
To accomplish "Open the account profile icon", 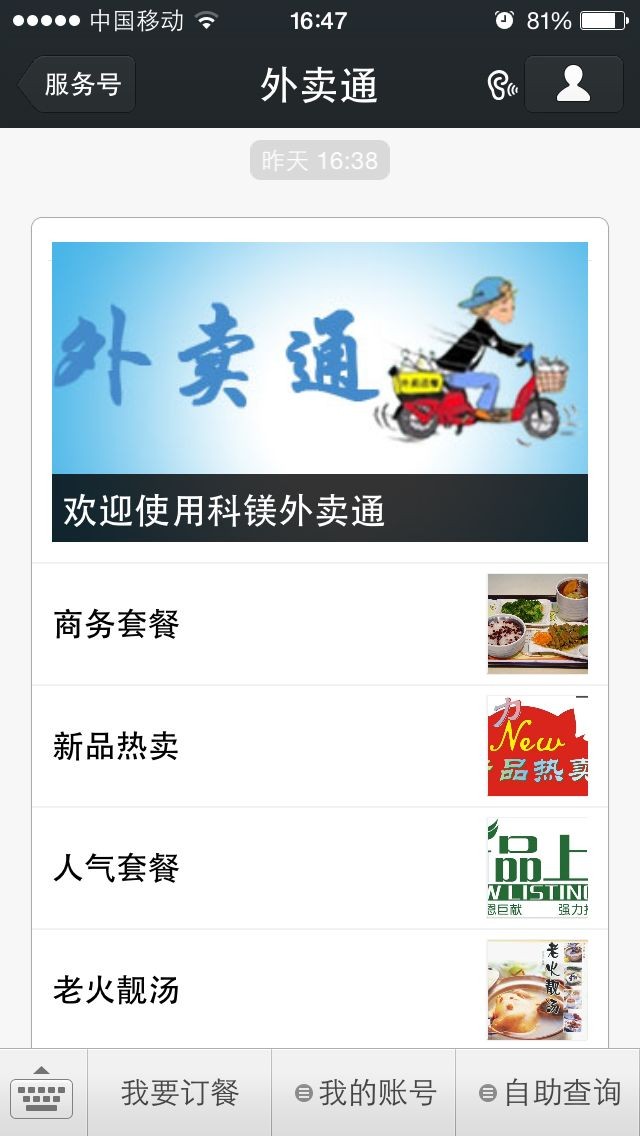I will coord(573,84).
